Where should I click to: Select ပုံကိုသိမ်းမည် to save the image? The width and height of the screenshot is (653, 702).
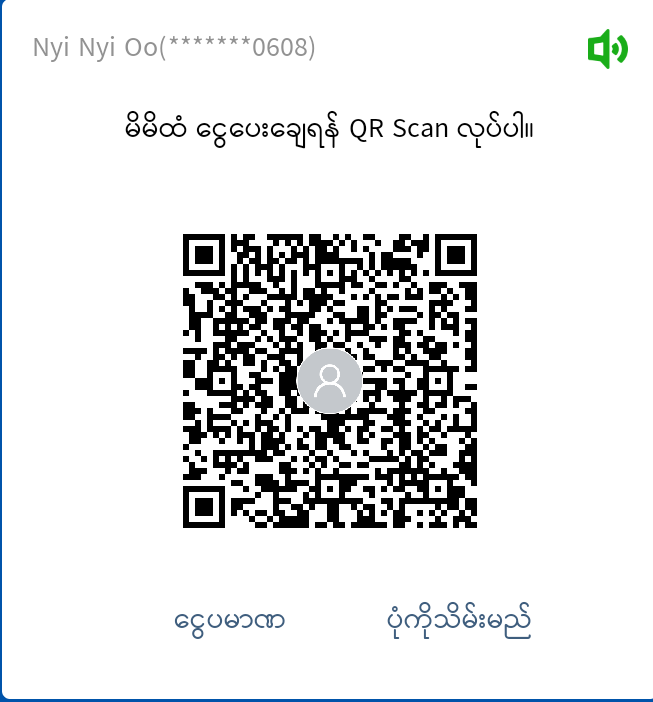[459, 621]
